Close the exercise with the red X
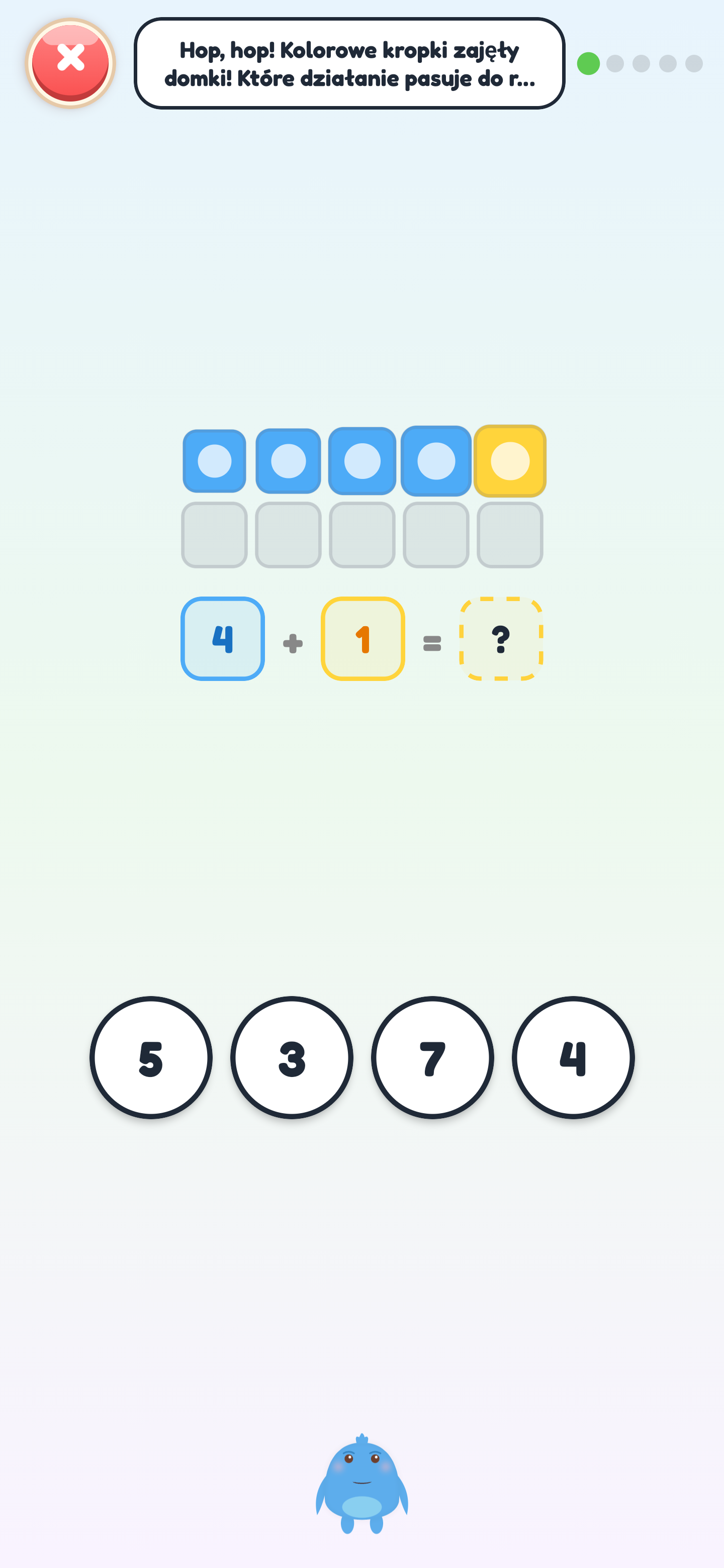724x1568 pixels. coord(70,63)
